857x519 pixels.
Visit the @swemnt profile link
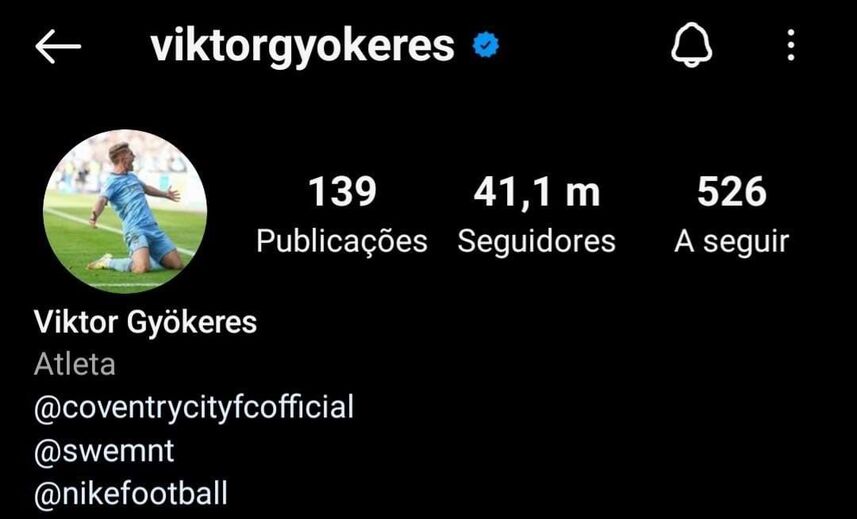tap(104, 451)
